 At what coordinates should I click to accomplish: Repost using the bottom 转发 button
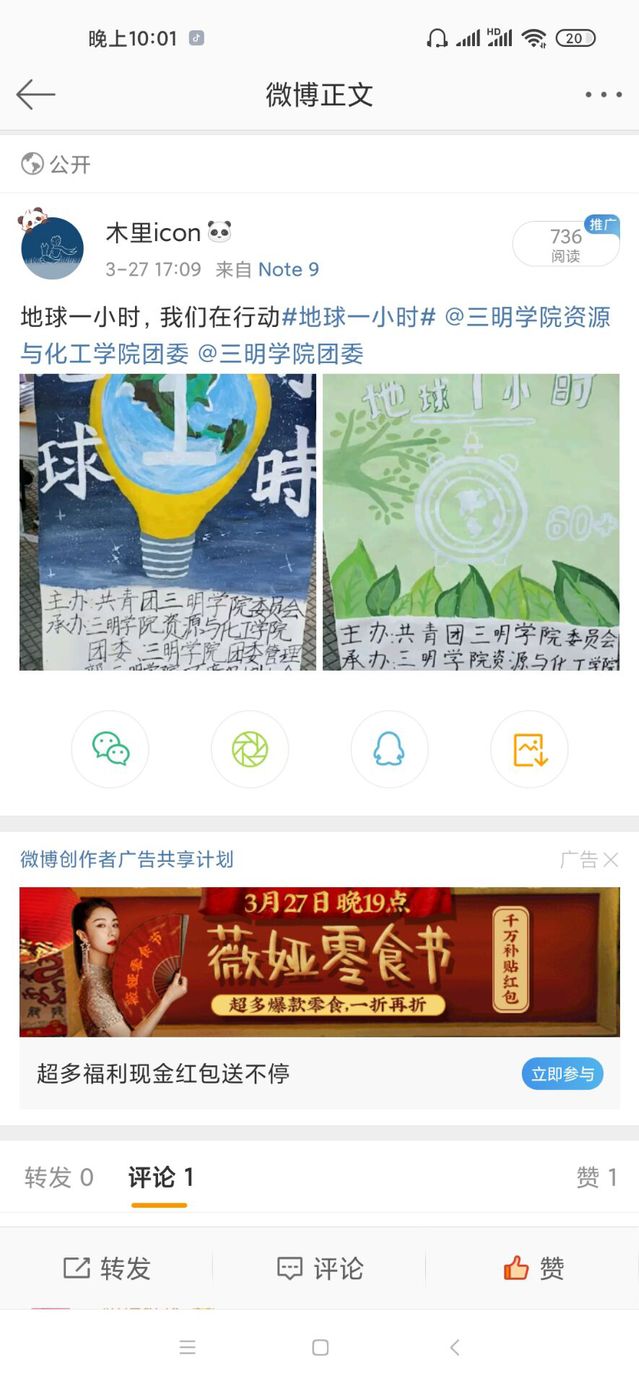tap(107, 1268)
